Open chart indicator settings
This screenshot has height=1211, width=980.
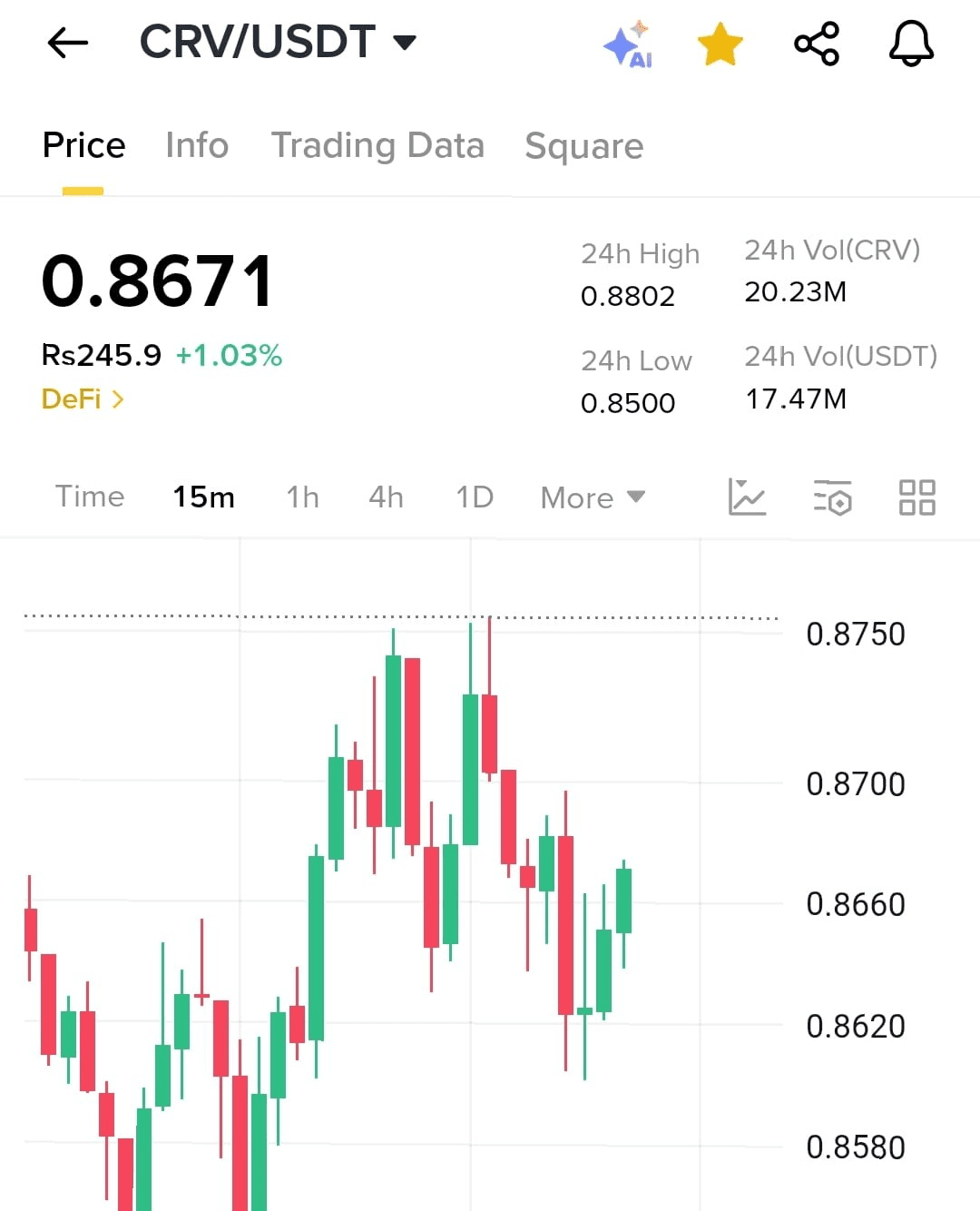[832, 497]
